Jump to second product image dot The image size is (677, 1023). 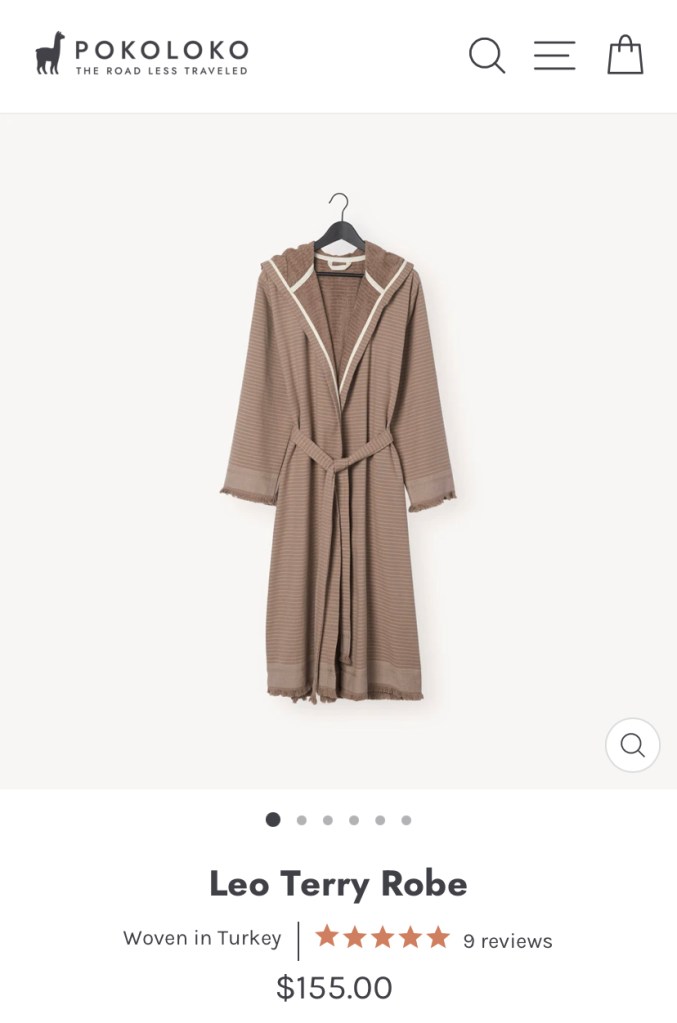tap(301, 820)
